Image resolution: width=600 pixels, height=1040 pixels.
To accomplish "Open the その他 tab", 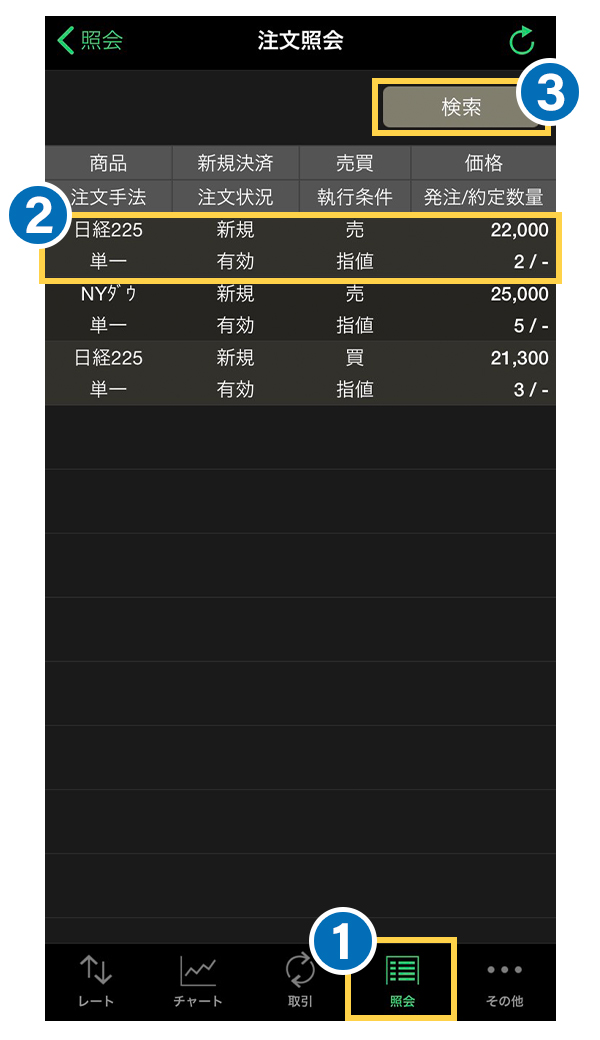I will 504,981.
